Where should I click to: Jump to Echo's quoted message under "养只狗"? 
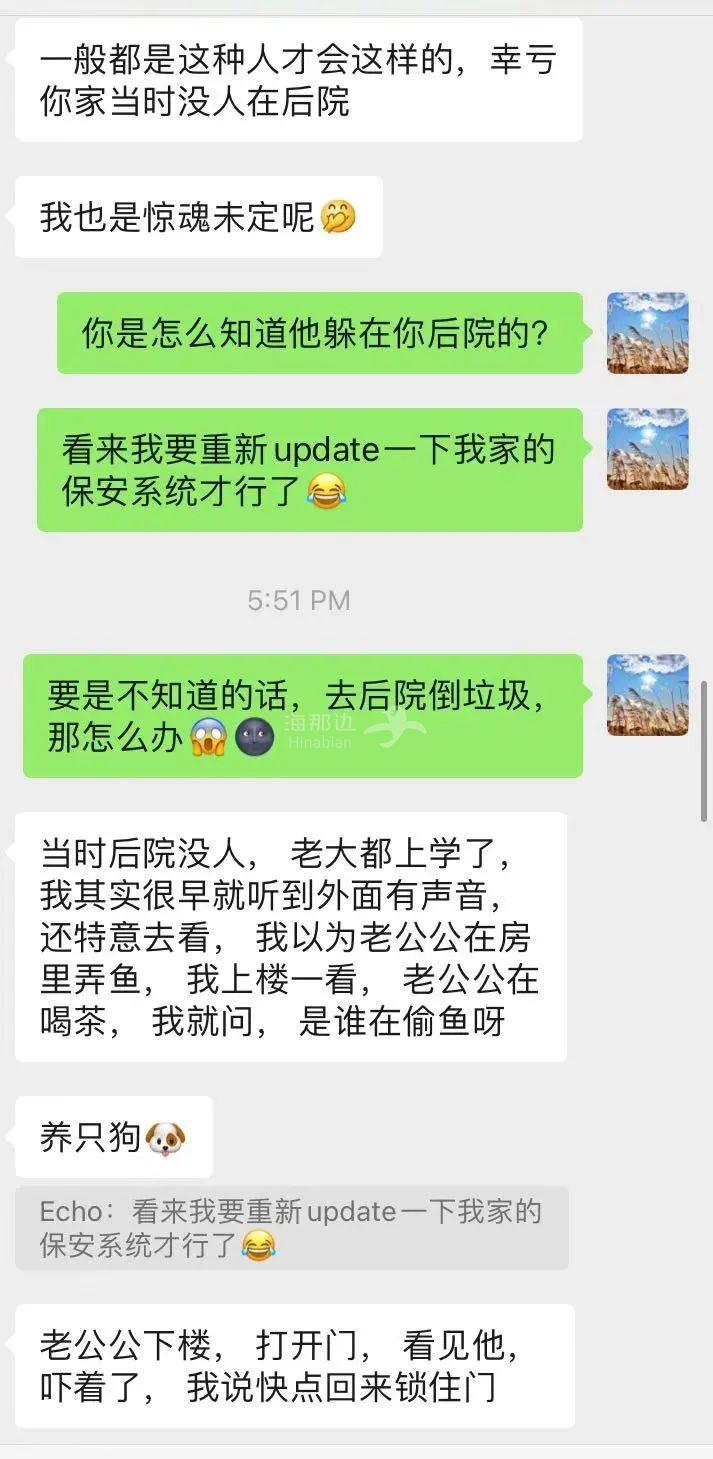coord(291,1228)
